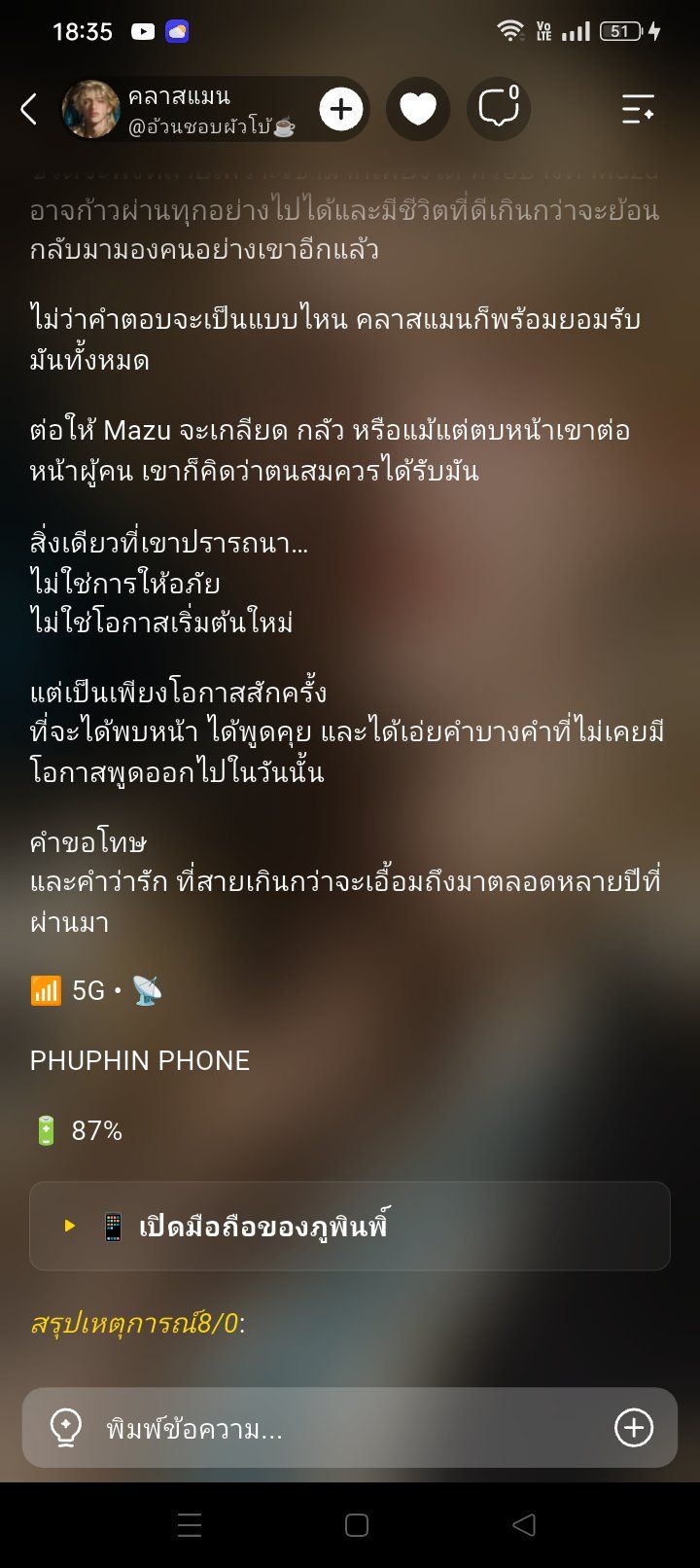The image size is (700, 1568).
Task: Like this character with the heart icon
Action: 418,109
